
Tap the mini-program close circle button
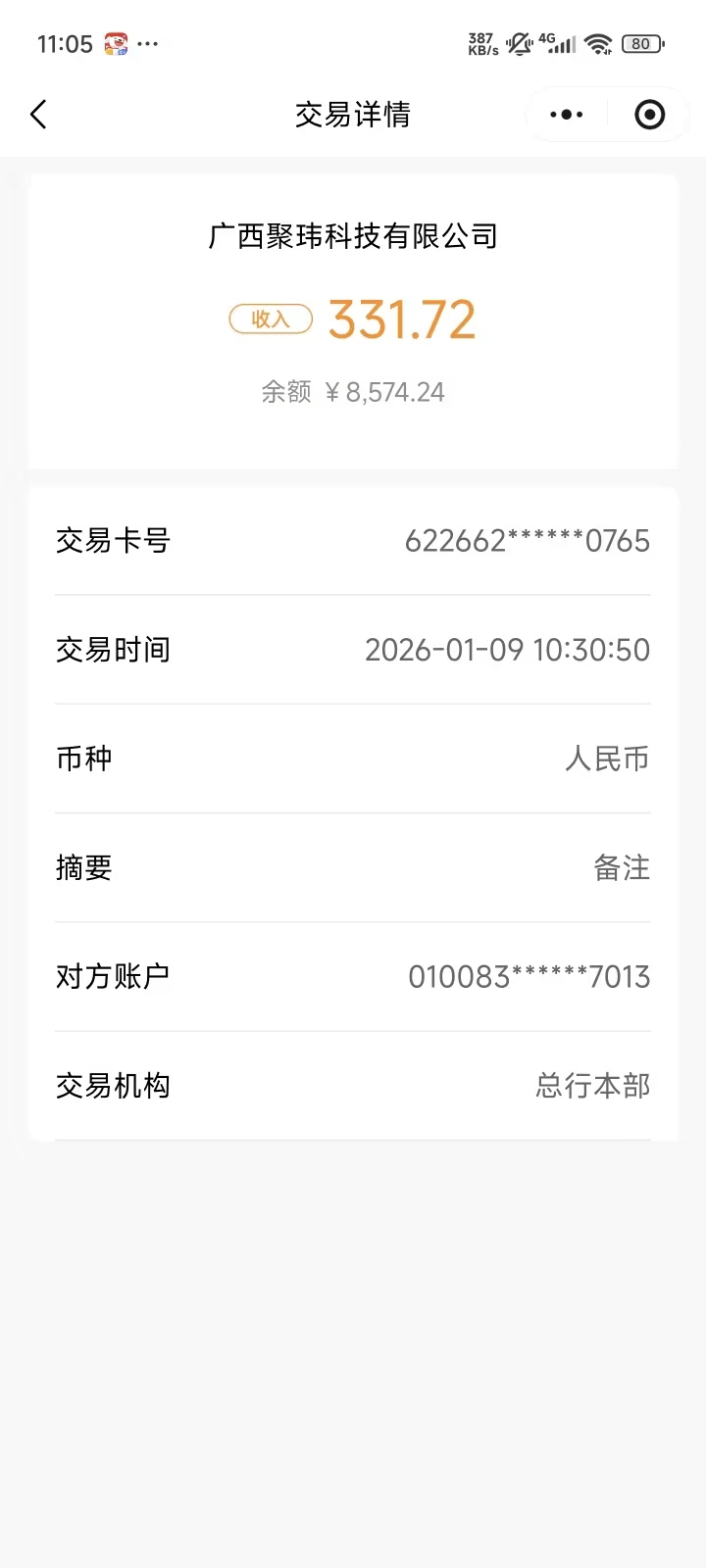(x=648, y=114)
